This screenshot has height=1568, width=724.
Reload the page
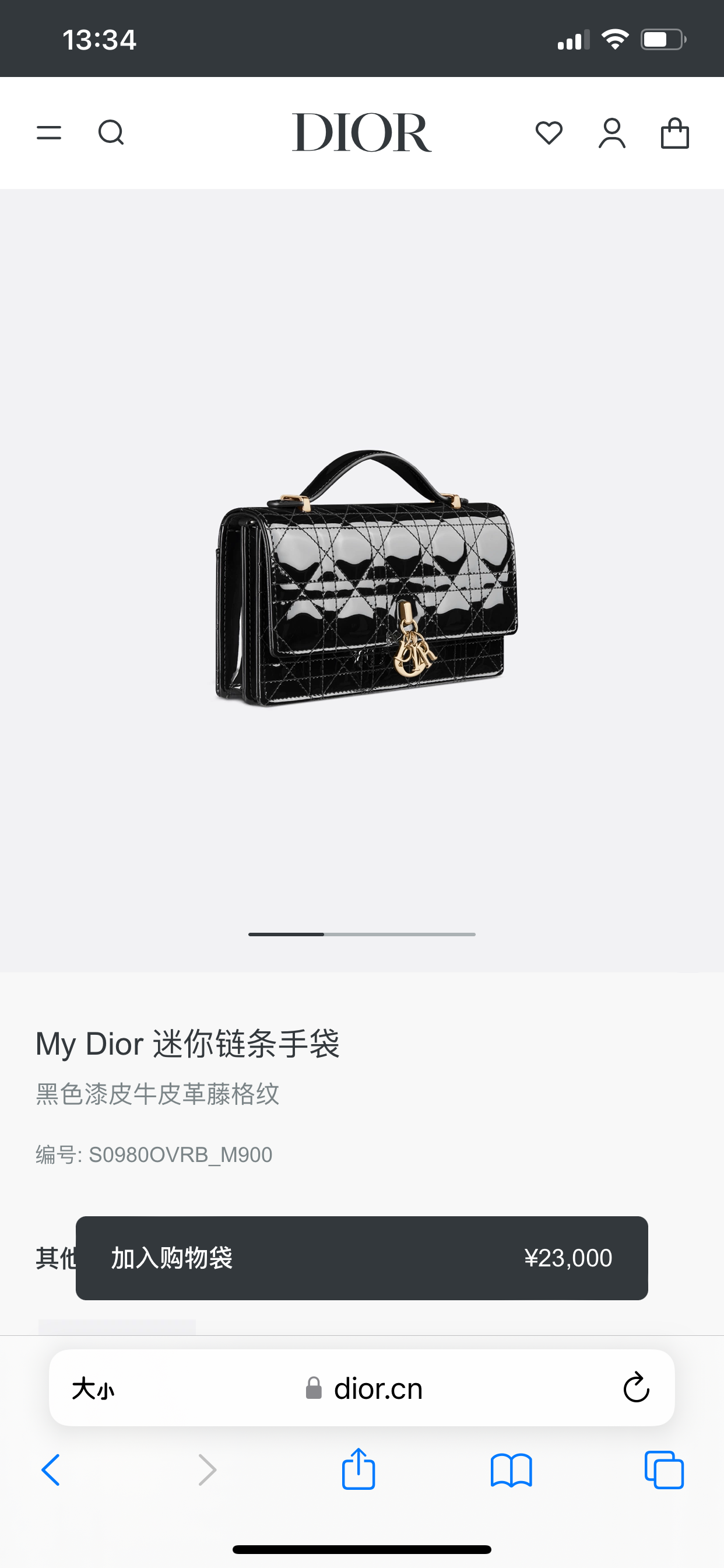pyautogui.click(x=637, y=1388)
